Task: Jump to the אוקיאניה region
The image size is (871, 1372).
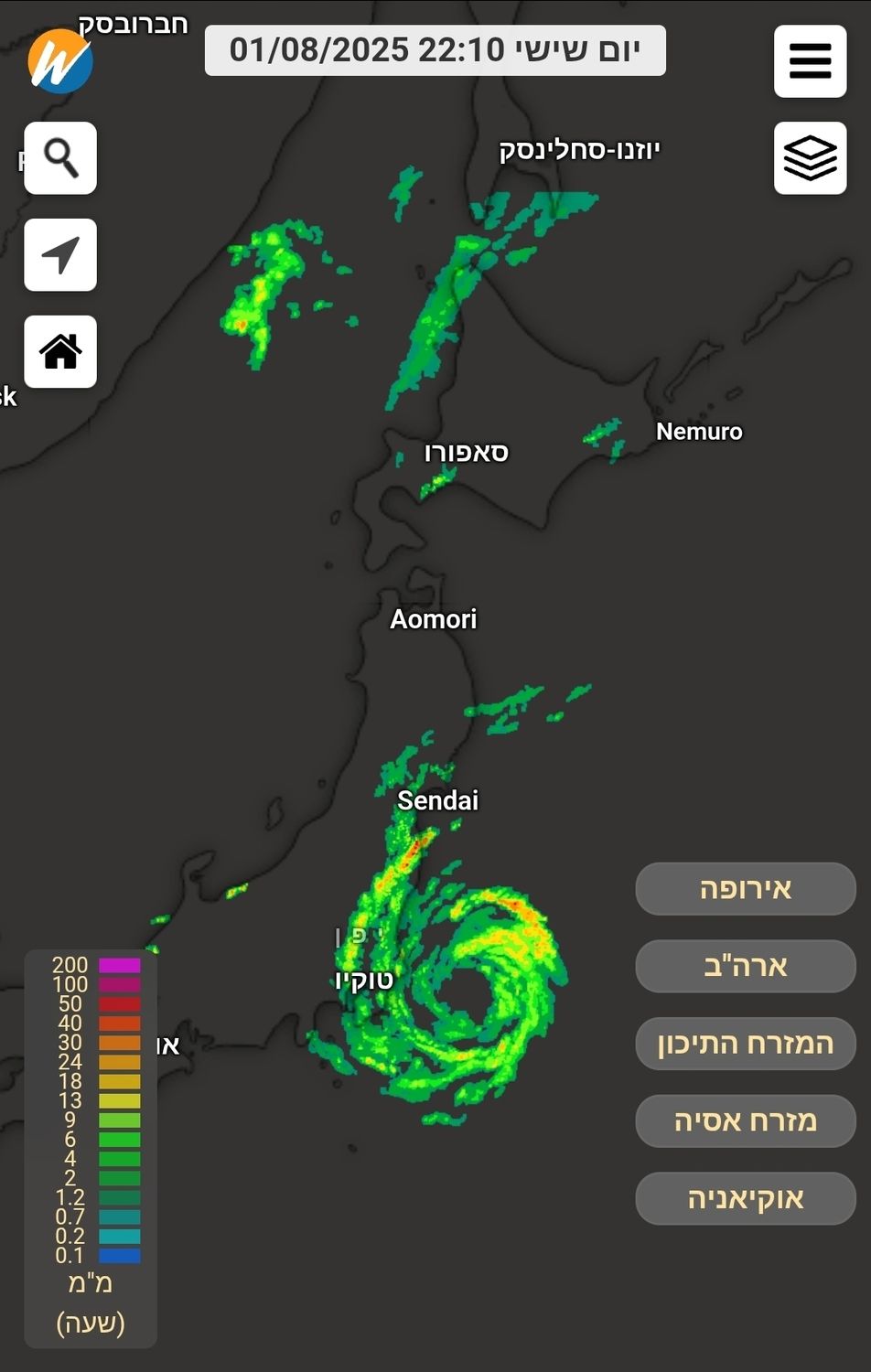Action: 745,1198
